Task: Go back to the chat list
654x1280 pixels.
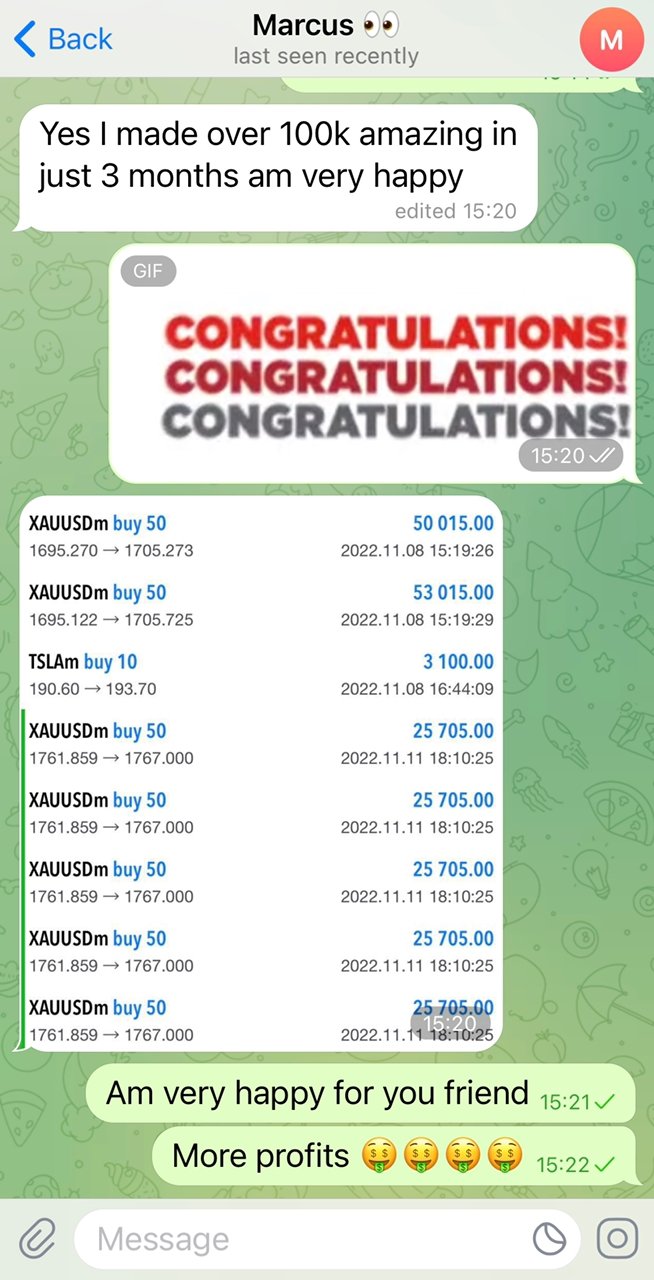Action: 63,39
